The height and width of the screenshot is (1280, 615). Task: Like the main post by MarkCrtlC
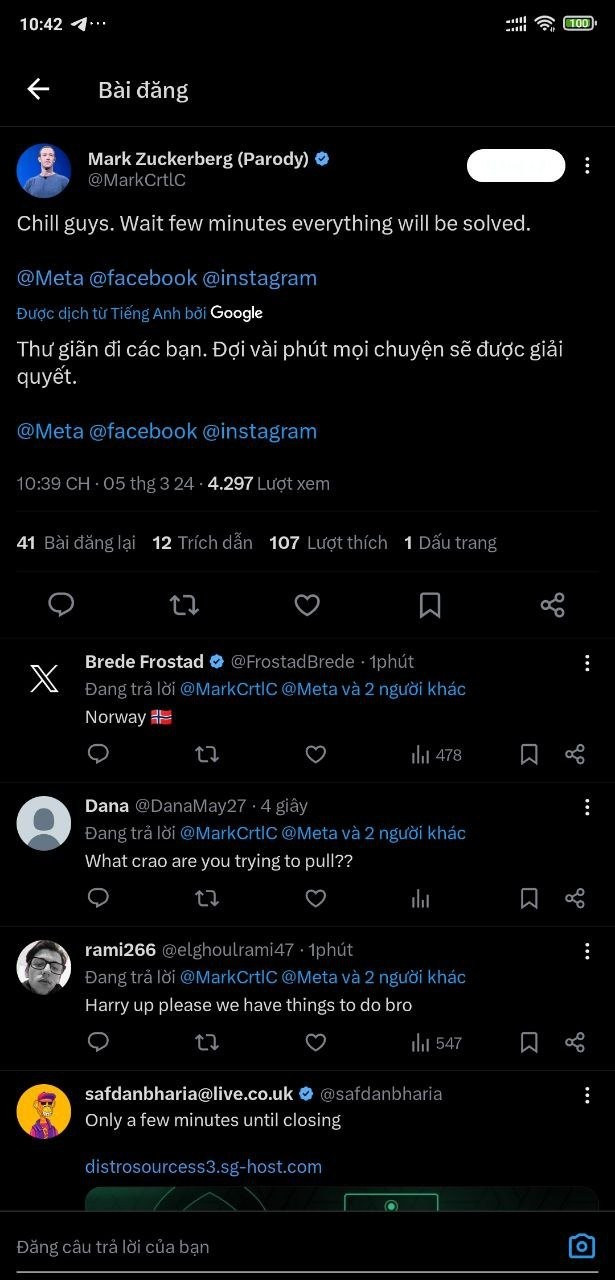[x=307, y=605]
